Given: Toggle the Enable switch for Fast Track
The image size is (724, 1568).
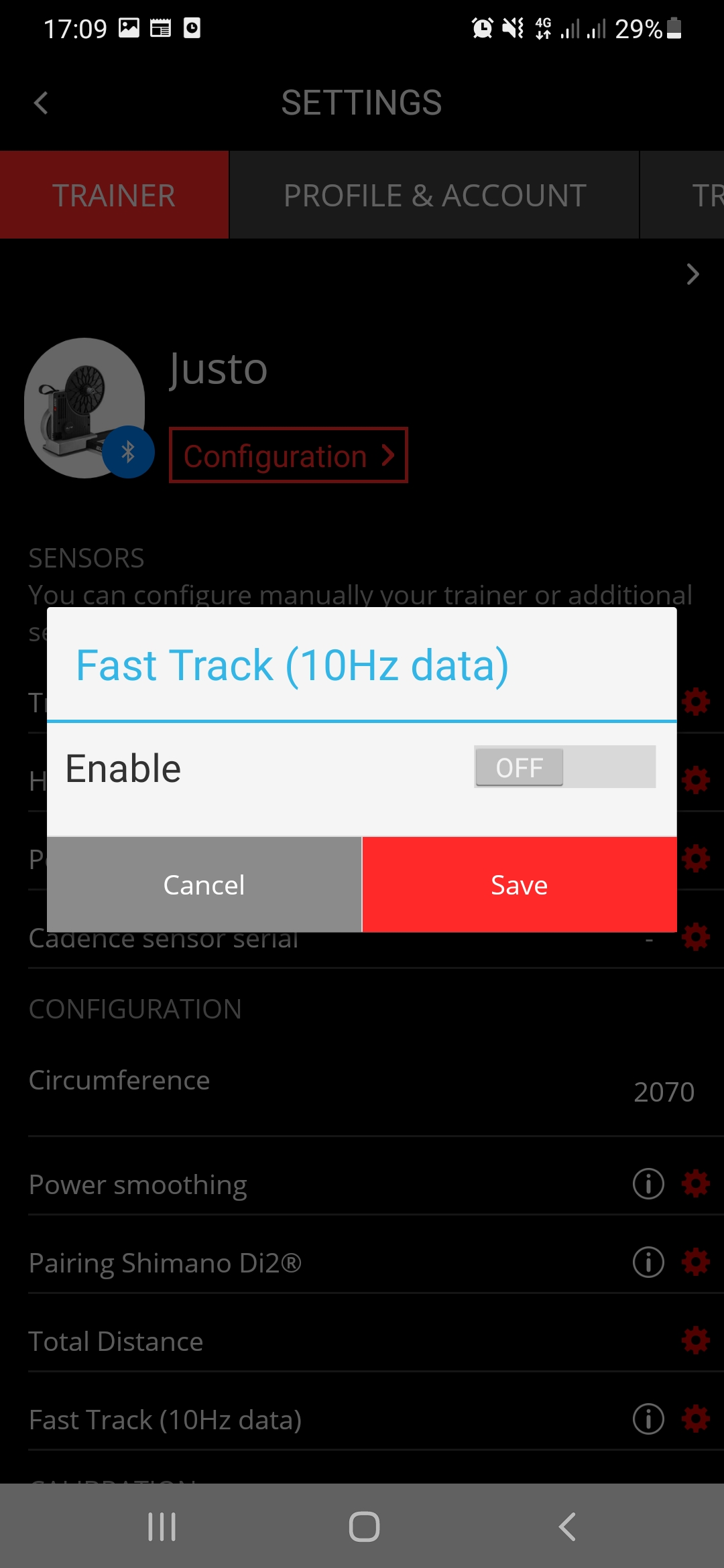Looking at the screenshot, I should (565, 767).
